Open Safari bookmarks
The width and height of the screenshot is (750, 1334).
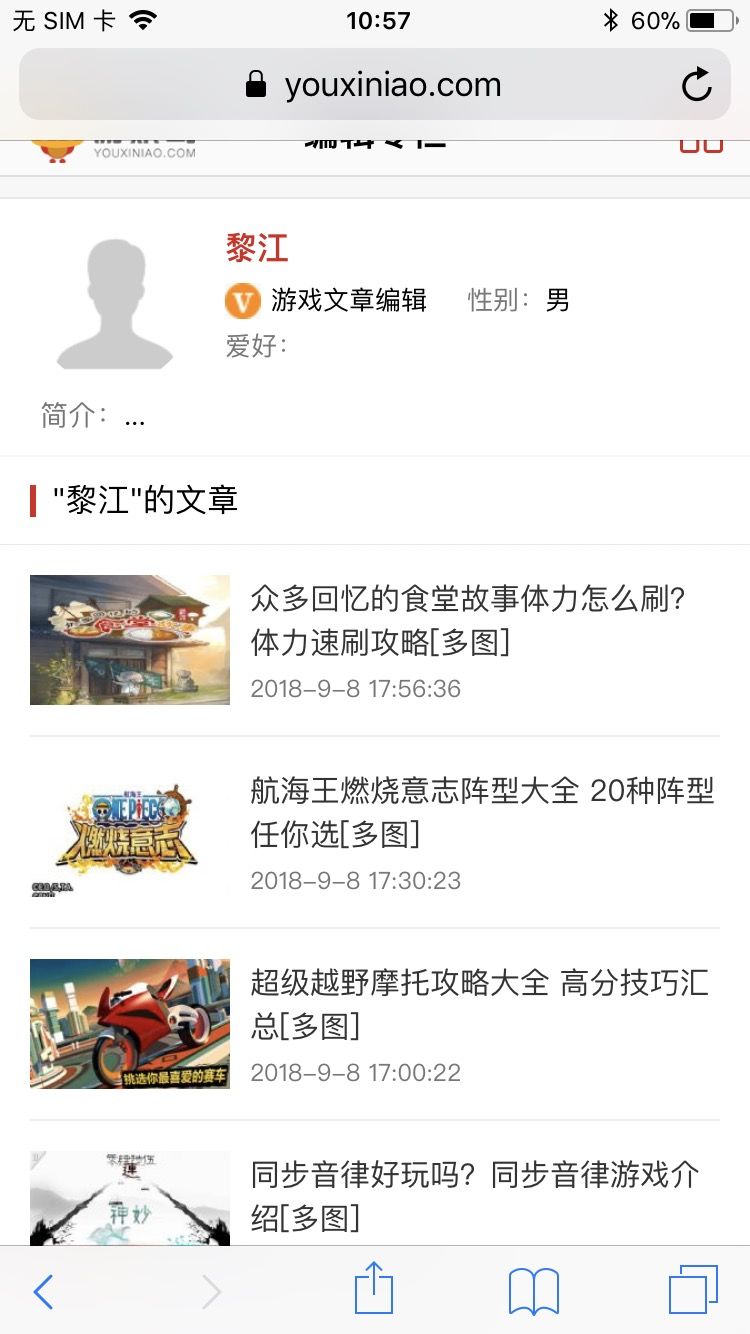532,1290
